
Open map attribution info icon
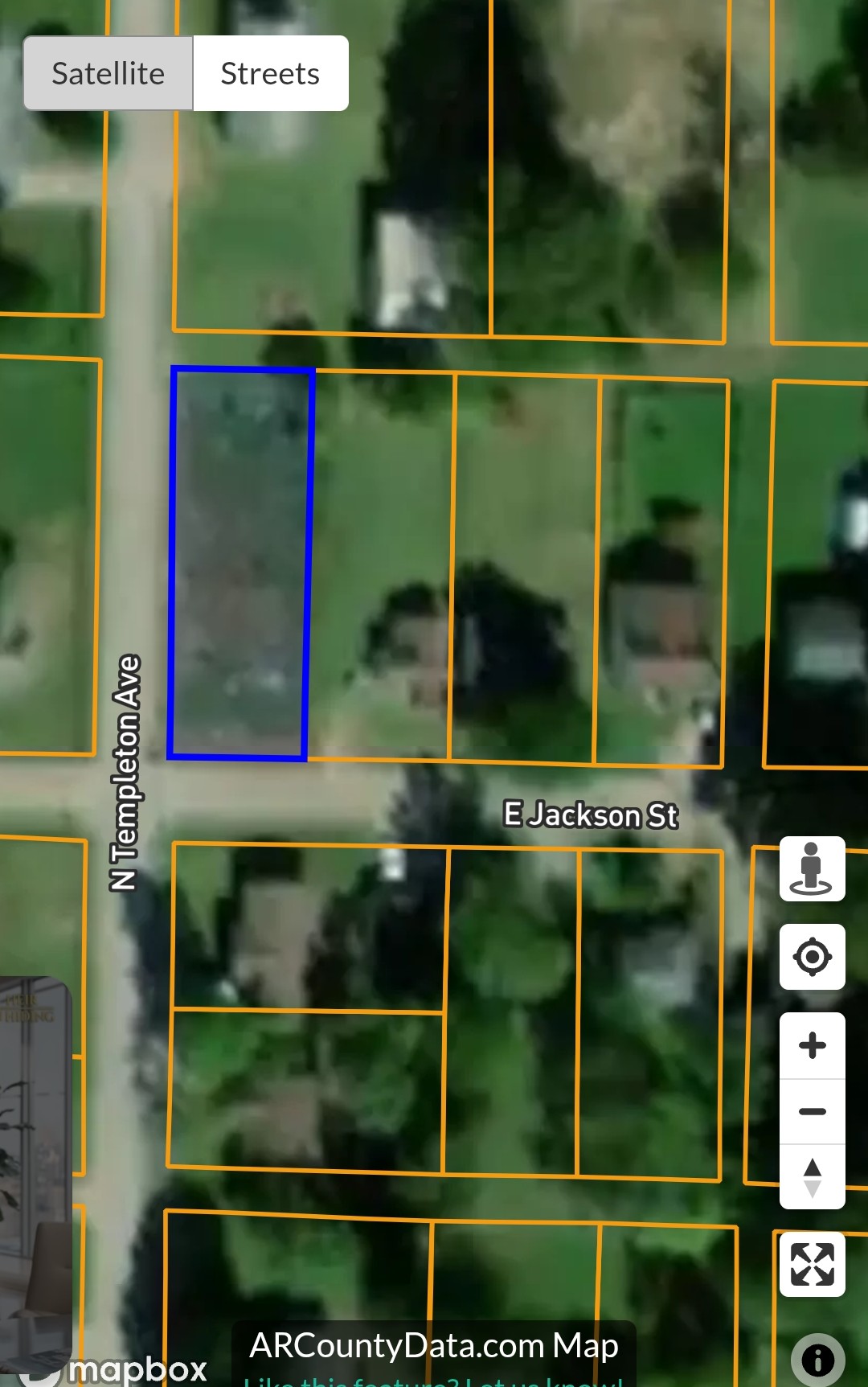pyautogui.click(x=817, y=1360)
